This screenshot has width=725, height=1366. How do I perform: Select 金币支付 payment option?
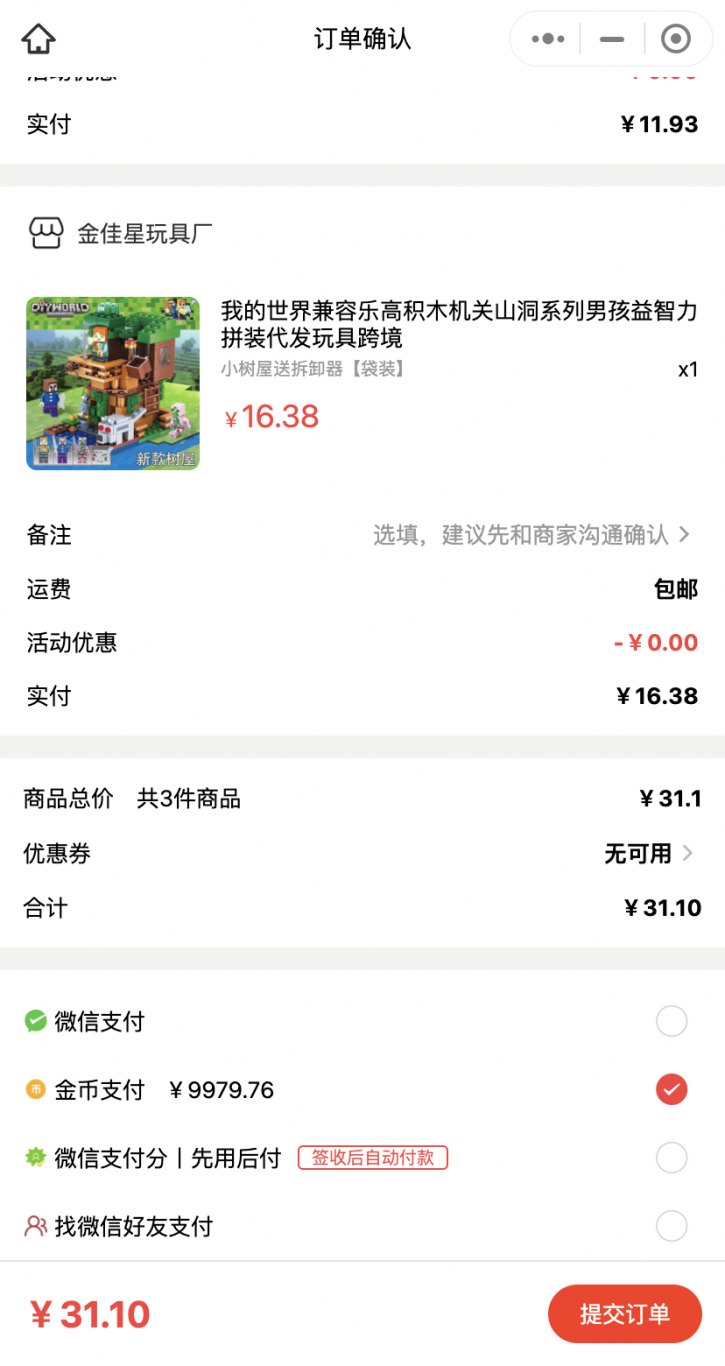[671, 1089]
